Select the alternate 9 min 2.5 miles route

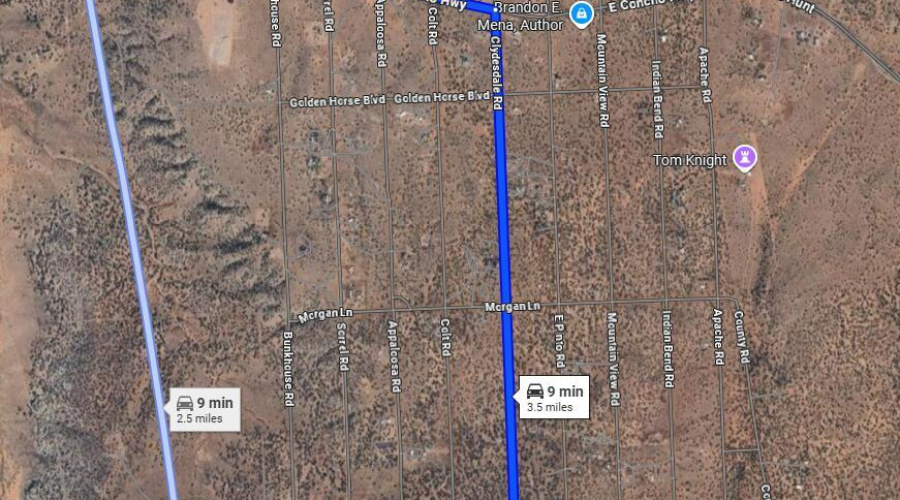[x=205, y=408]
